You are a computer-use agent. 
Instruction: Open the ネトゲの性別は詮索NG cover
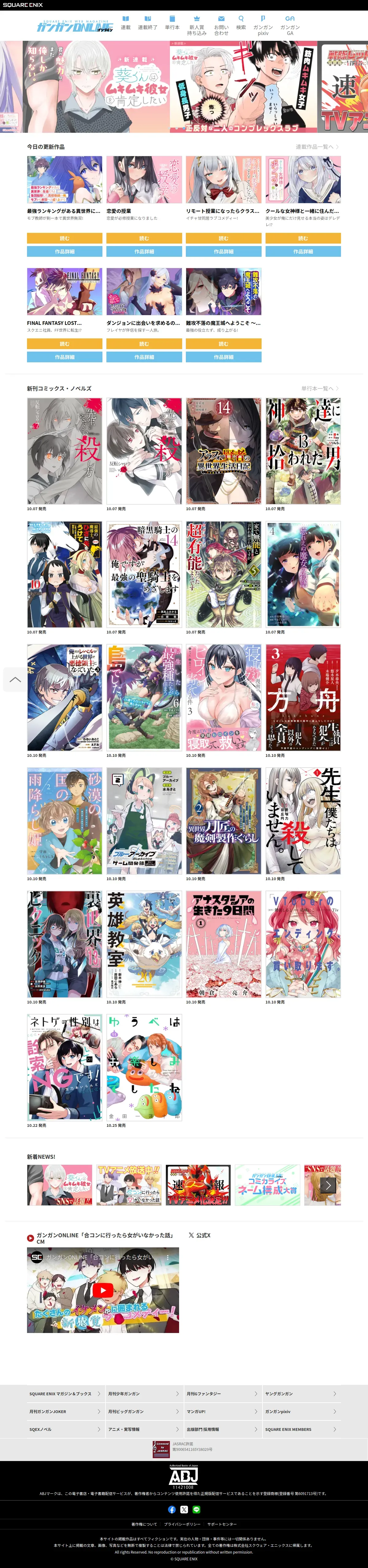(x=64, y=1067)
